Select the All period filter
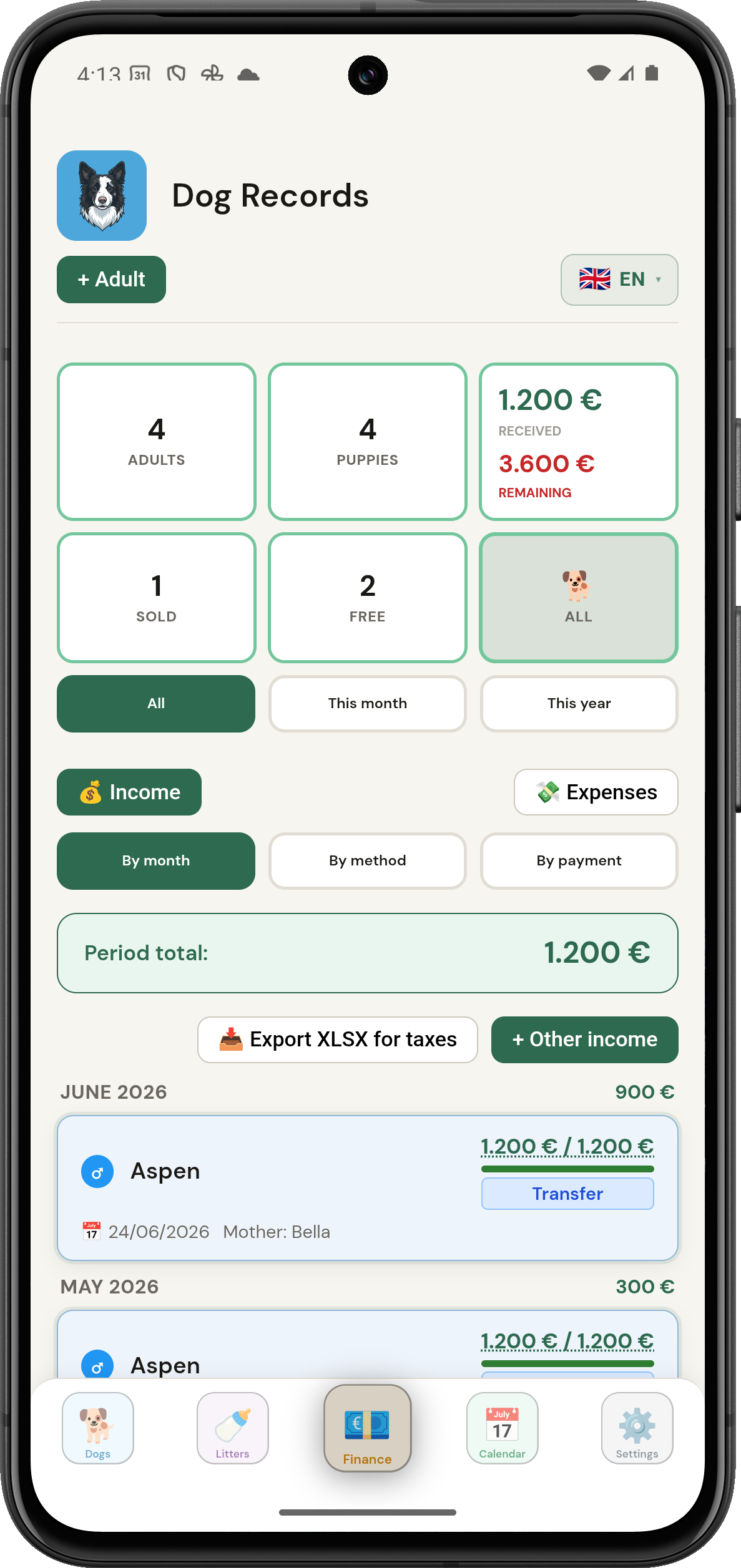741x1568 pixels. [x=156, y=703]
